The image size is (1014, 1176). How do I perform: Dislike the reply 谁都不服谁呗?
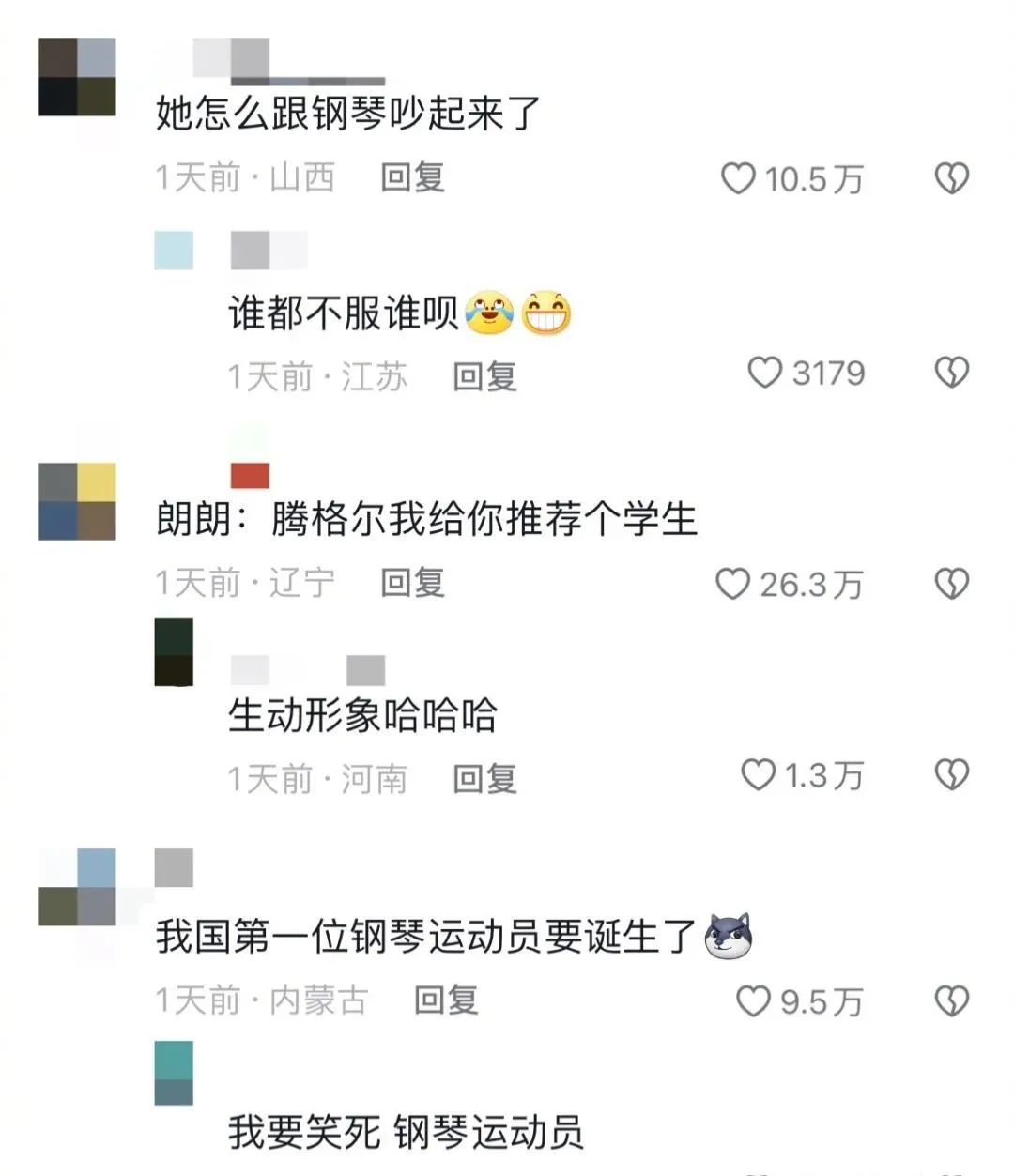tap(951, 373)
